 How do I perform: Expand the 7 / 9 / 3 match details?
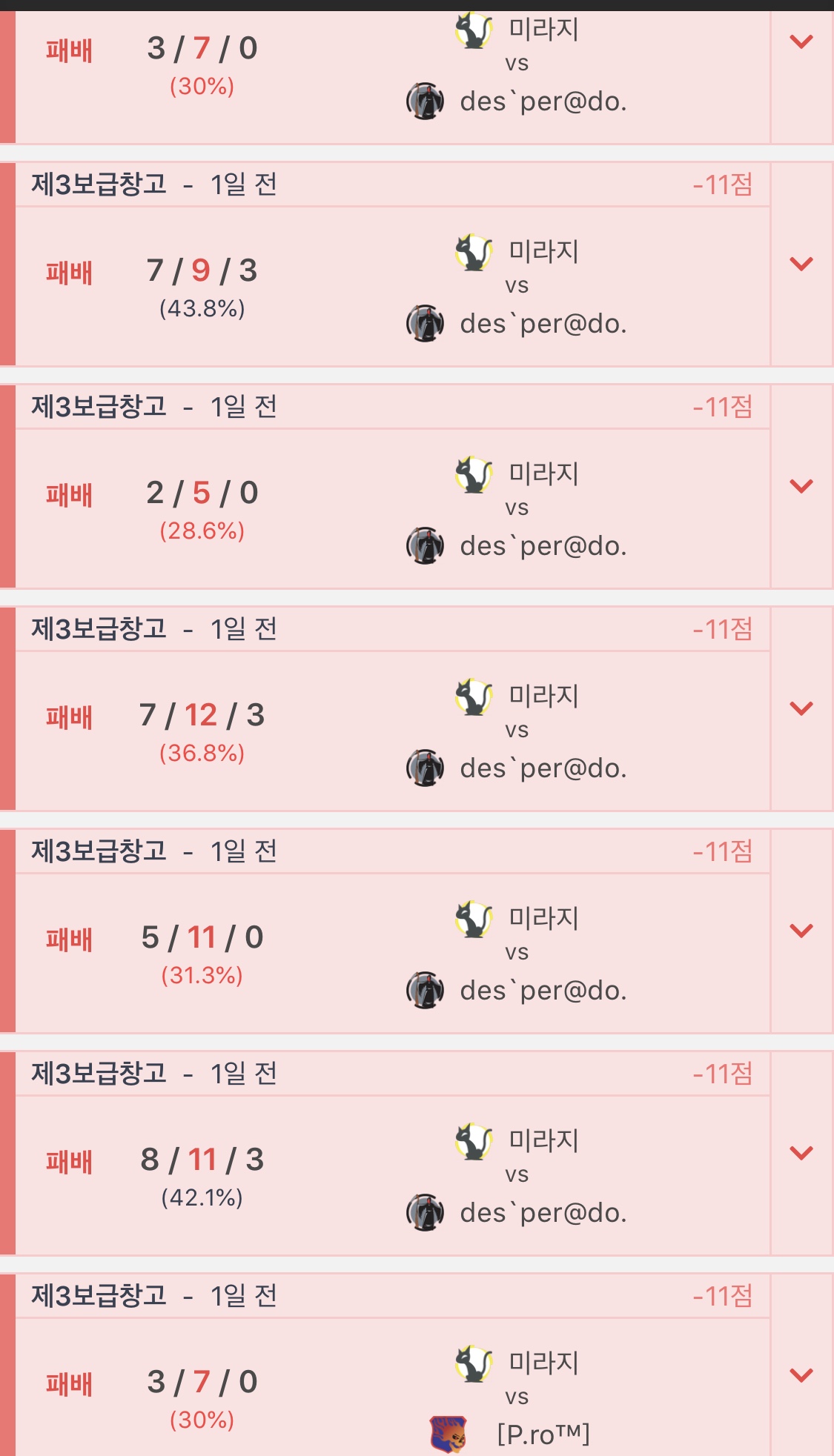pyautogui.click(x=801, y=264)
